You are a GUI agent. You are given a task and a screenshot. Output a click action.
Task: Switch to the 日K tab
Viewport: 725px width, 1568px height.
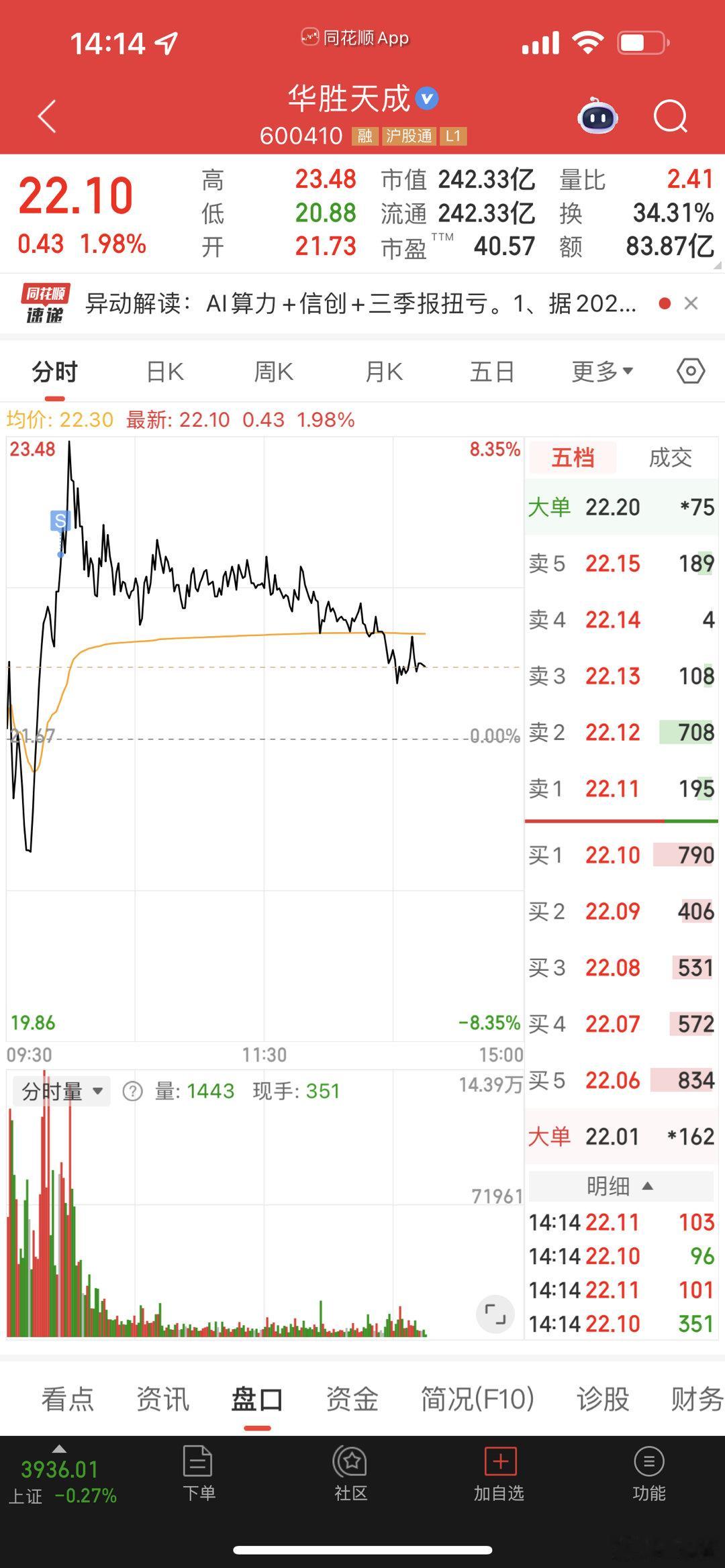pos(163,370)
